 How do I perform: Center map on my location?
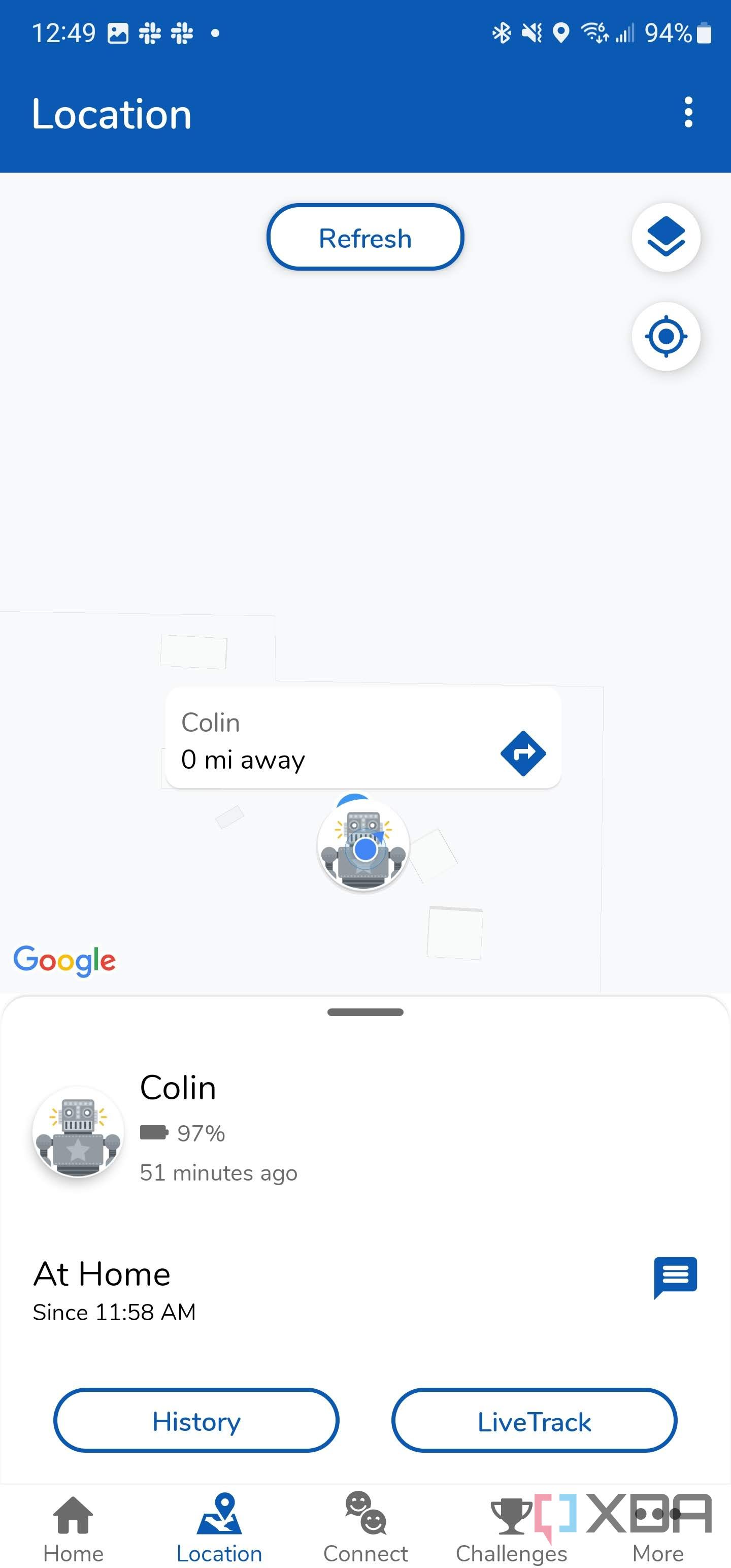666,336
